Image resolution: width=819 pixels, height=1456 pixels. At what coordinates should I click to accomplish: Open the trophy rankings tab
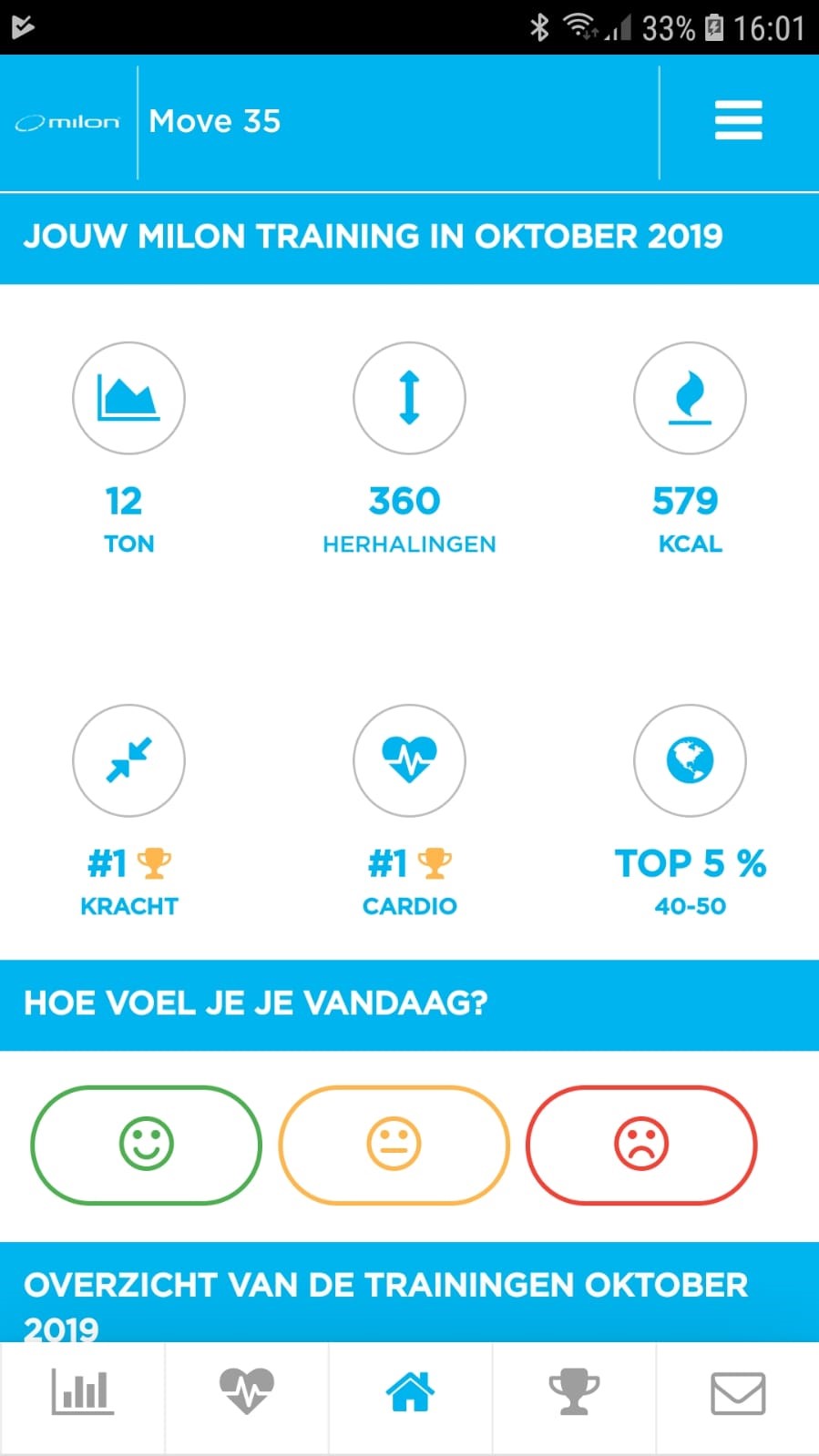pos(574,1391)
